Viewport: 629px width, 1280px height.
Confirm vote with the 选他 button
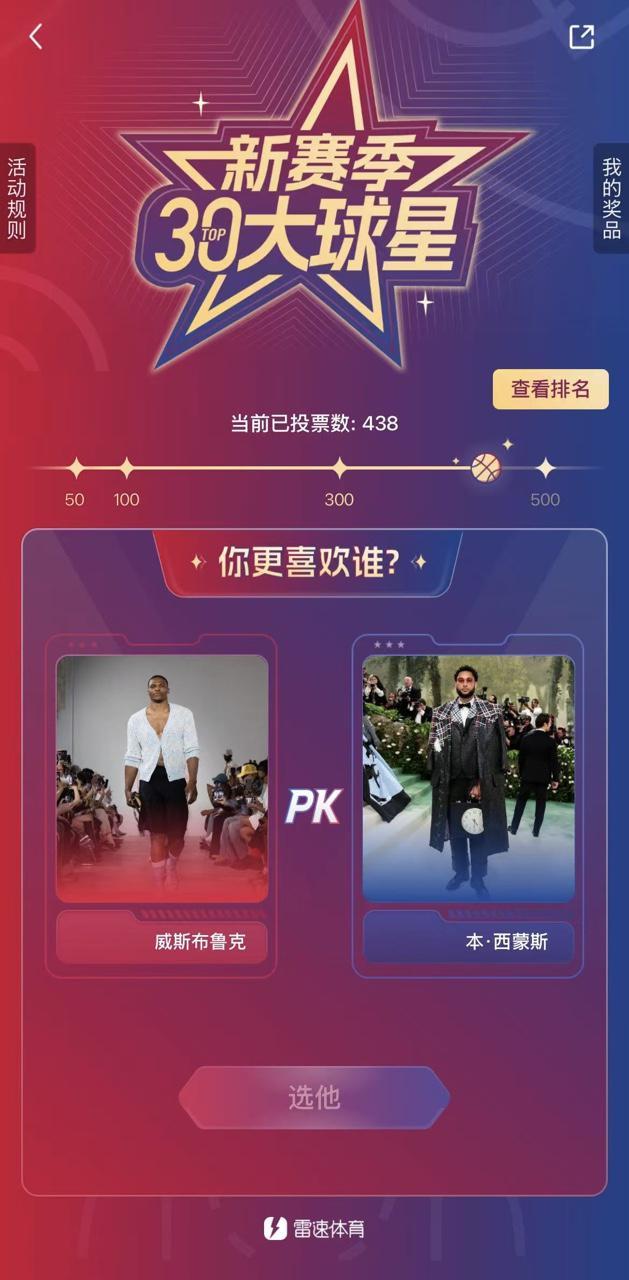click(314, 1097)
